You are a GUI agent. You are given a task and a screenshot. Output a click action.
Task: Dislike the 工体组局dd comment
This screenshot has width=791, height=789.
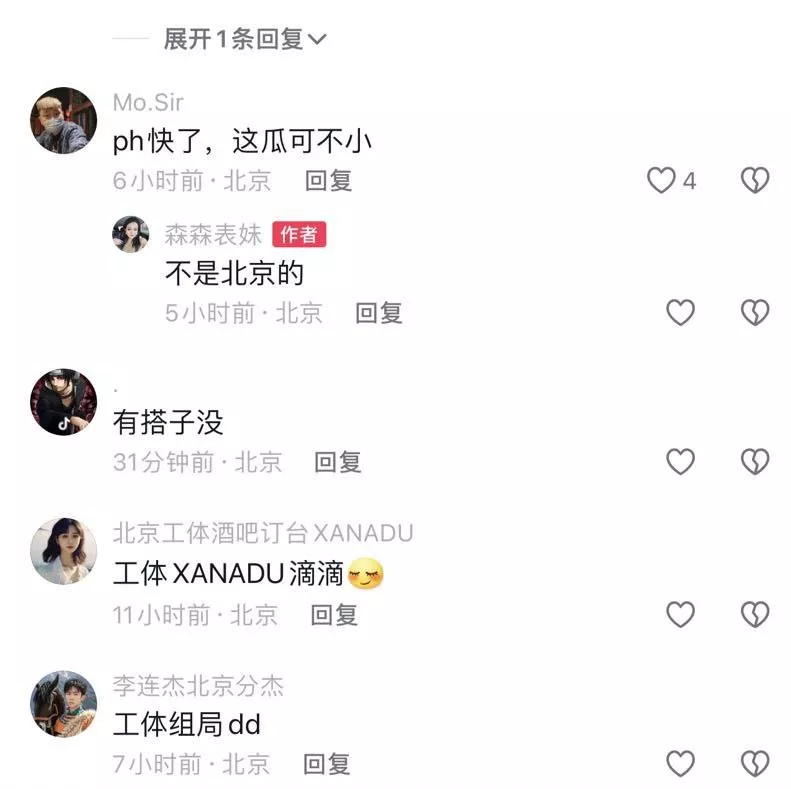pos(754,764)
